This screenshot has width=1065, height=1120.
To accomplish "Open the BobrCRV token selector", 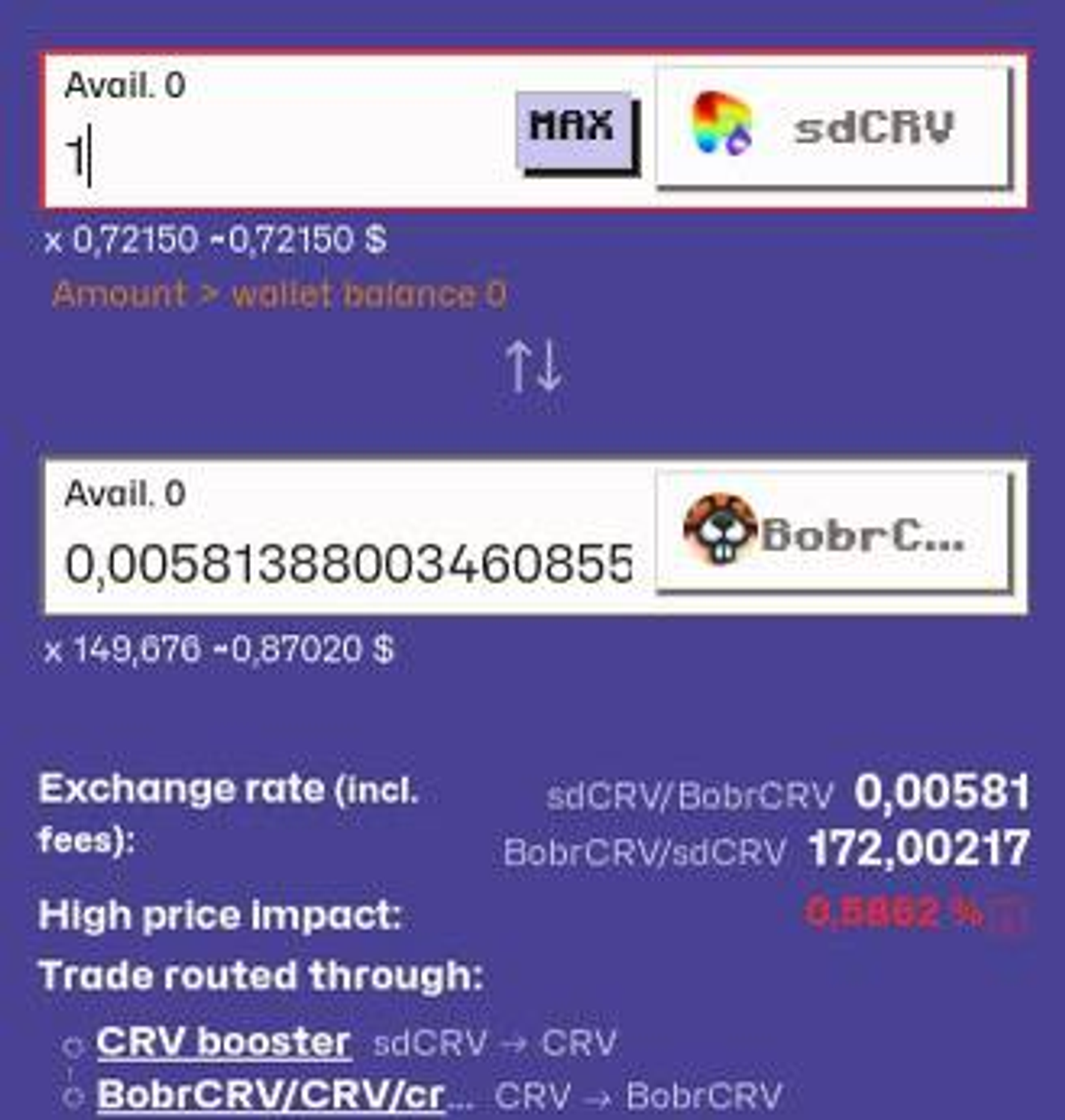I will 833,533.
